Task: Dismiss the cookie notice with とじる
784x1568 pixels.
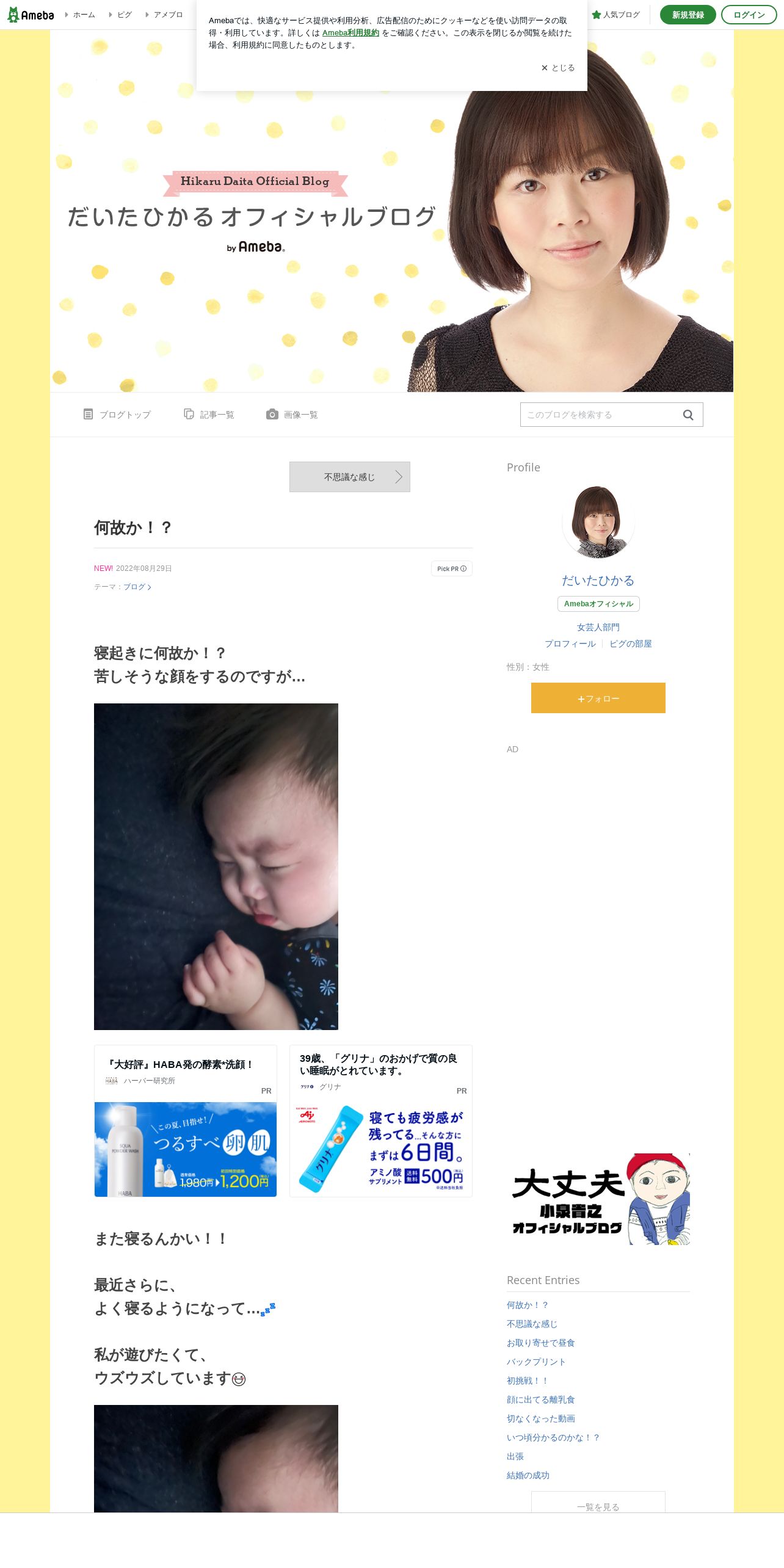Action: 558,68
